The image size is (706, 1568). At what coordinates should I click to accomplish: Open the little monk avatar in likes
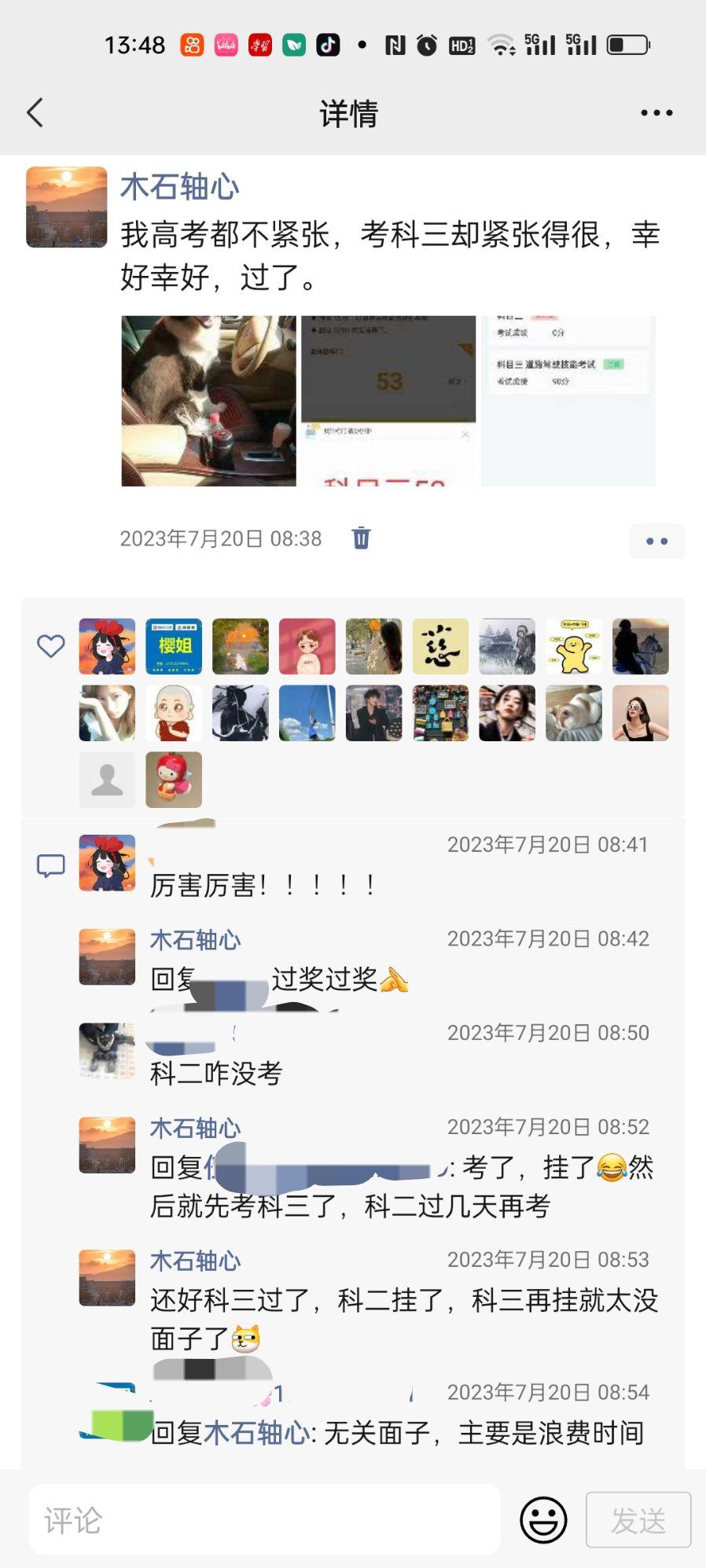coord(174,713)
